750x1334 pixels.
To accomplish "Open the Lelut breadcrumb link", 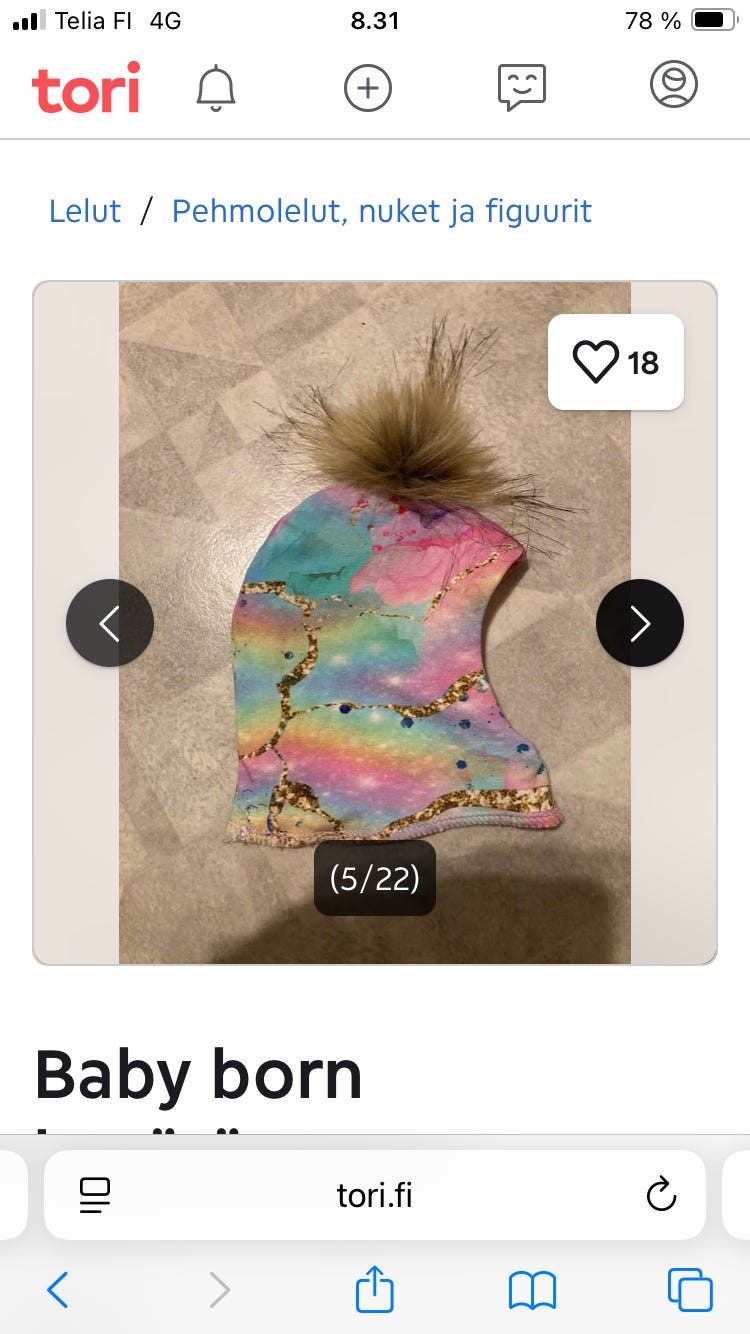I will tap(85, 211).
